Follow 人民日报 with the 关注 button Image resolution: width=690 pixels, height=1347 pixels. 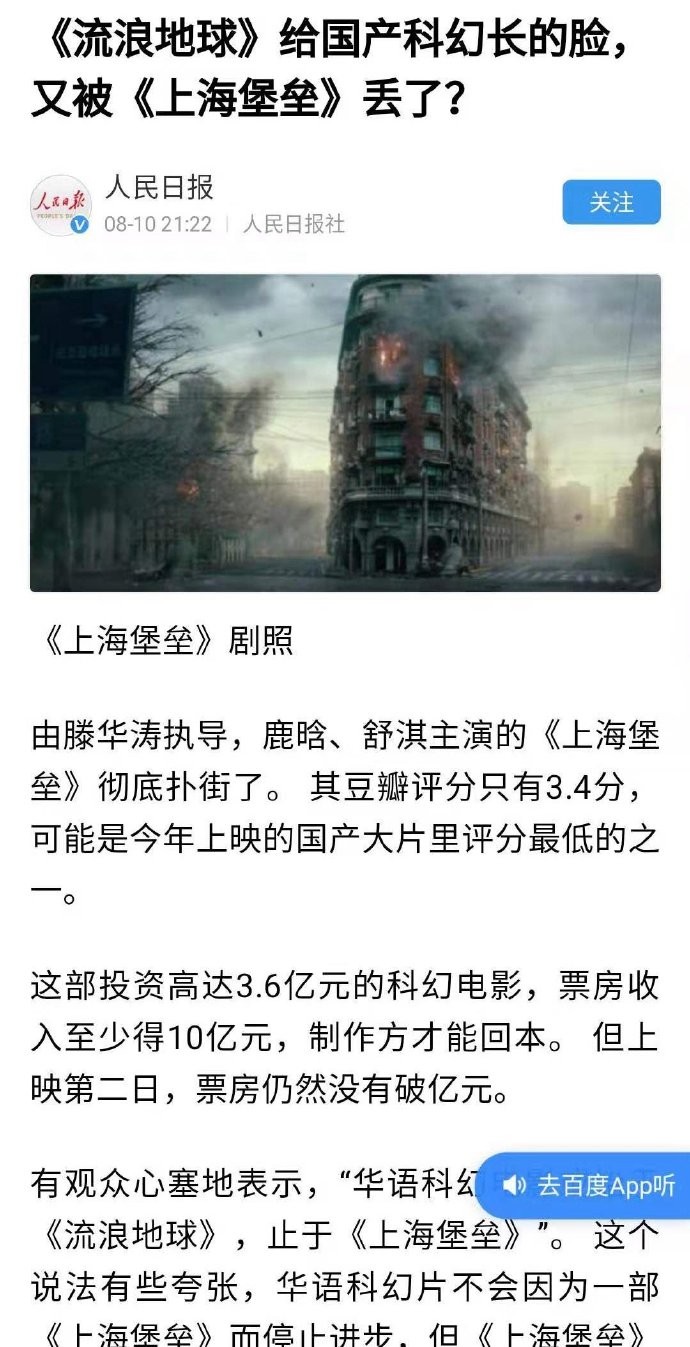pos(611,202)
